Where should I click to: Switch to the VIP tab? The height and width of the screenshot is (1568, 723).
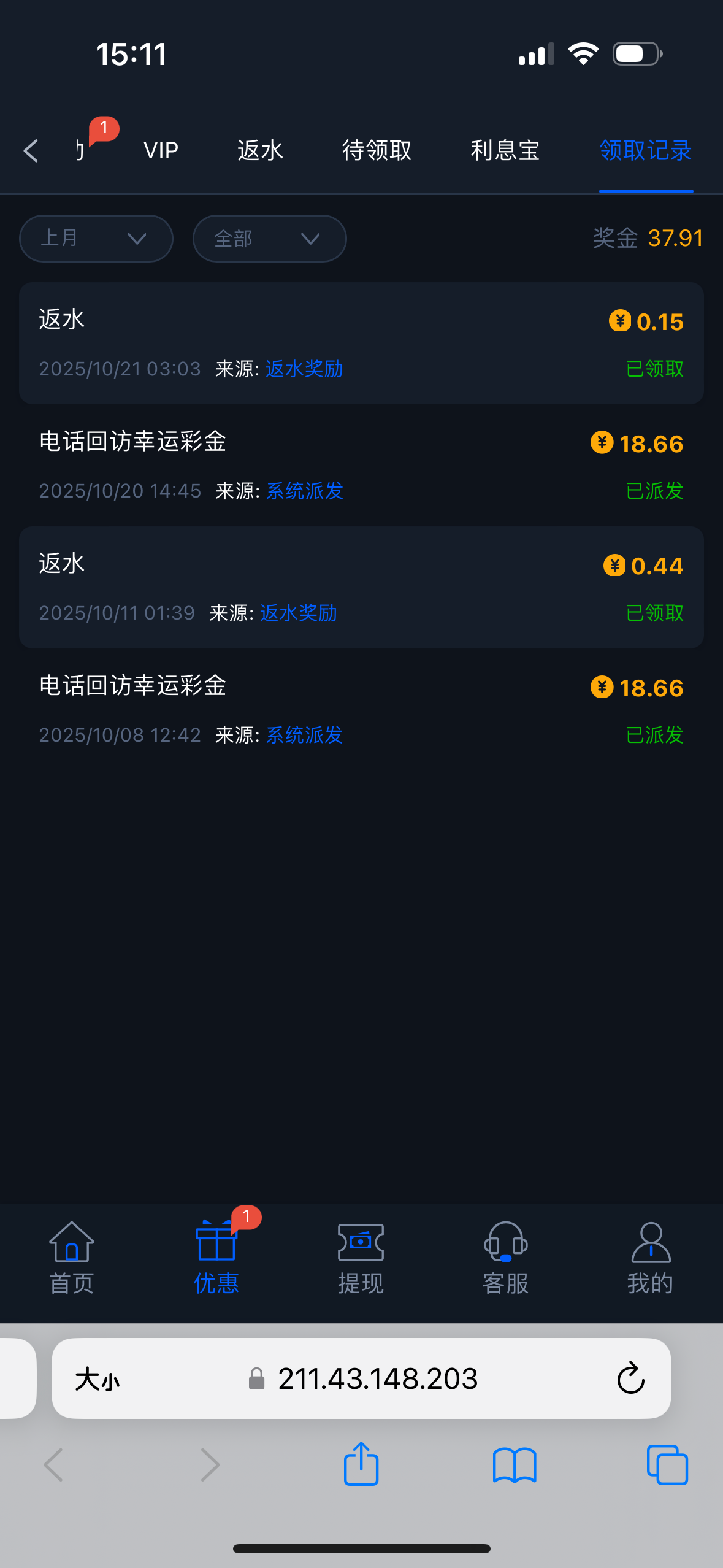pyautogui.click(x=161, y=151)
